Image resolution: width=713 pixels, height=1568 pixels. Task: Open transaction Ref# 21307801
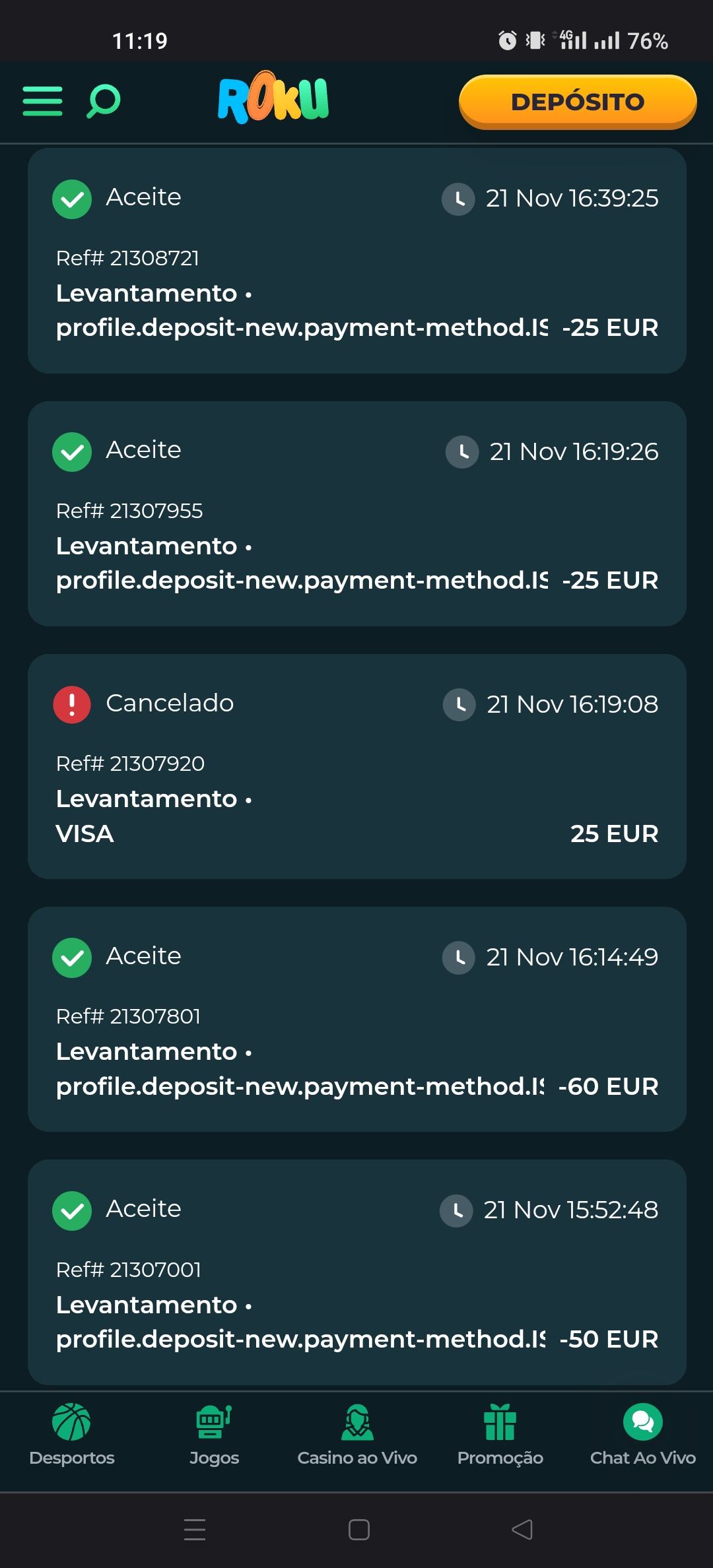point(356,1019)
